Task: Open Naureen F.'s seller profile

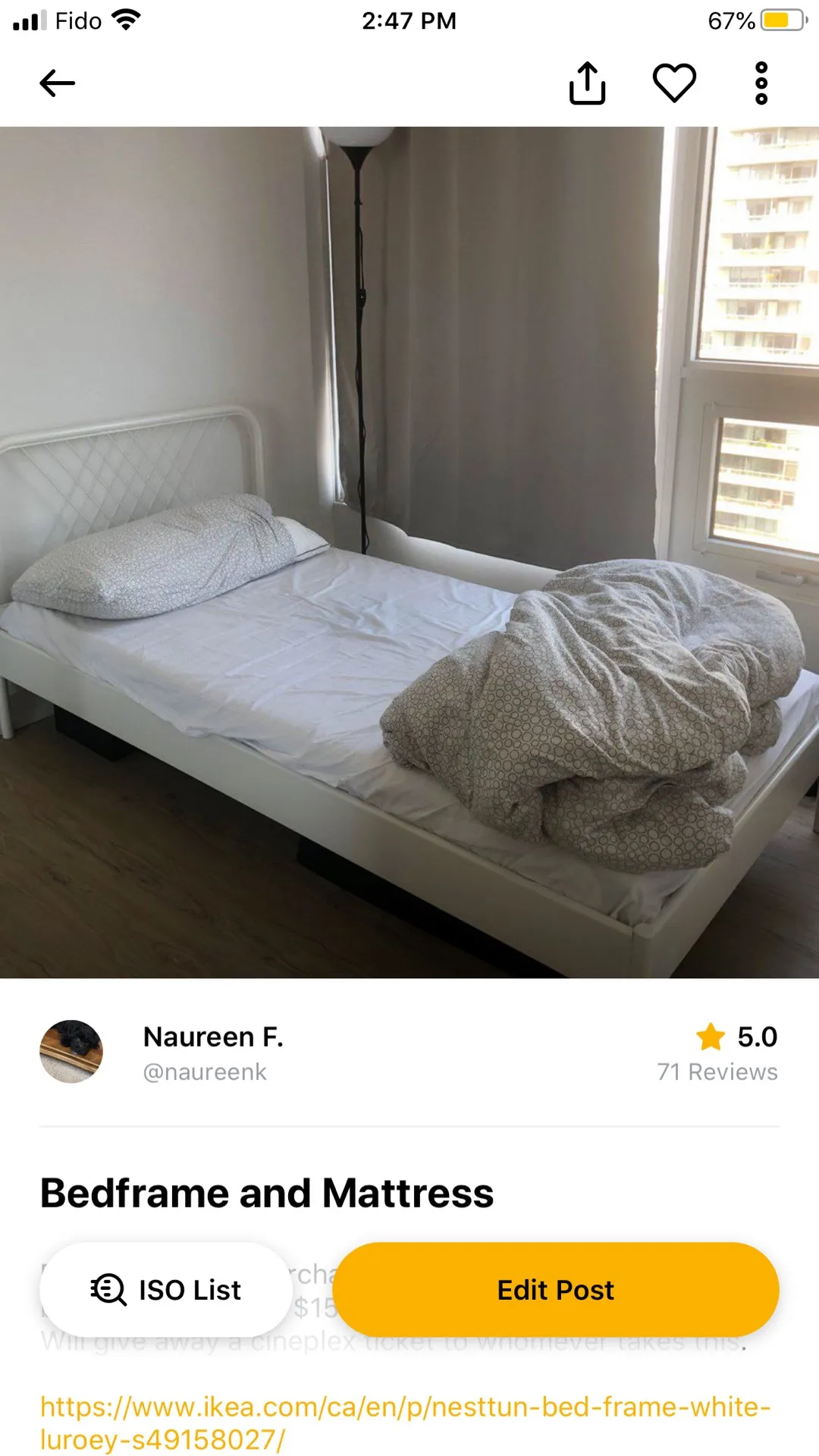Action: point(212,1052)
